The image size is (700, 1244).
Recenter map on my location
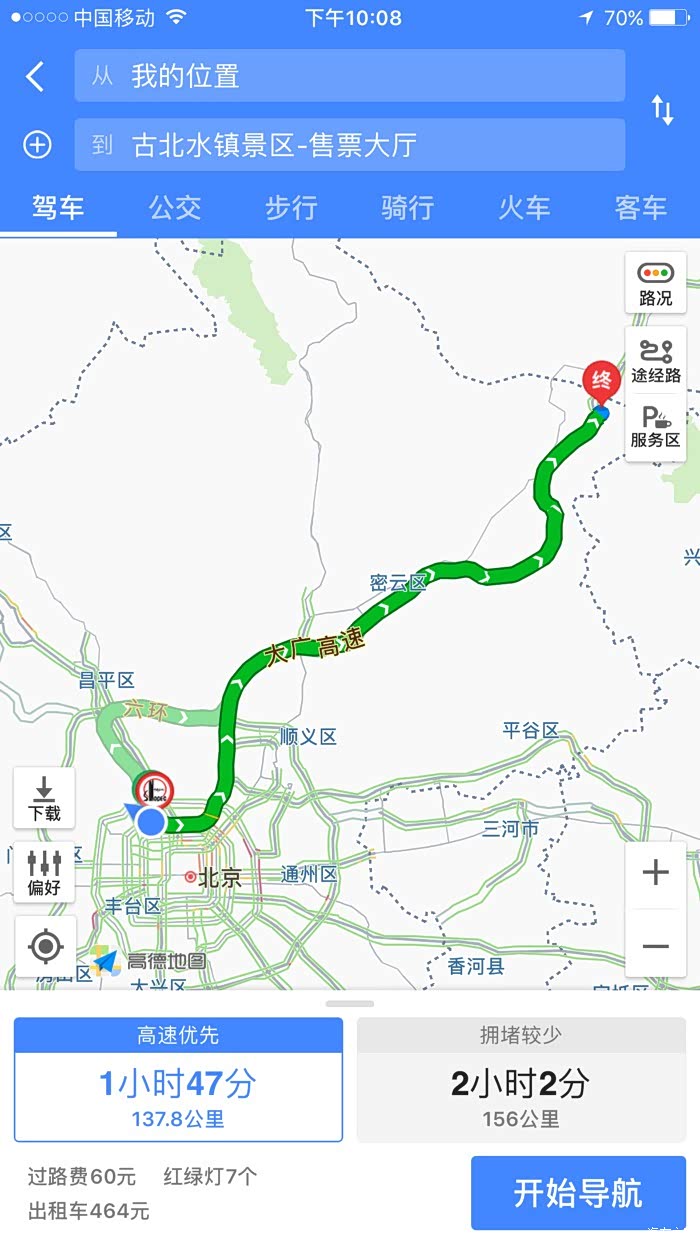[46, 946]
